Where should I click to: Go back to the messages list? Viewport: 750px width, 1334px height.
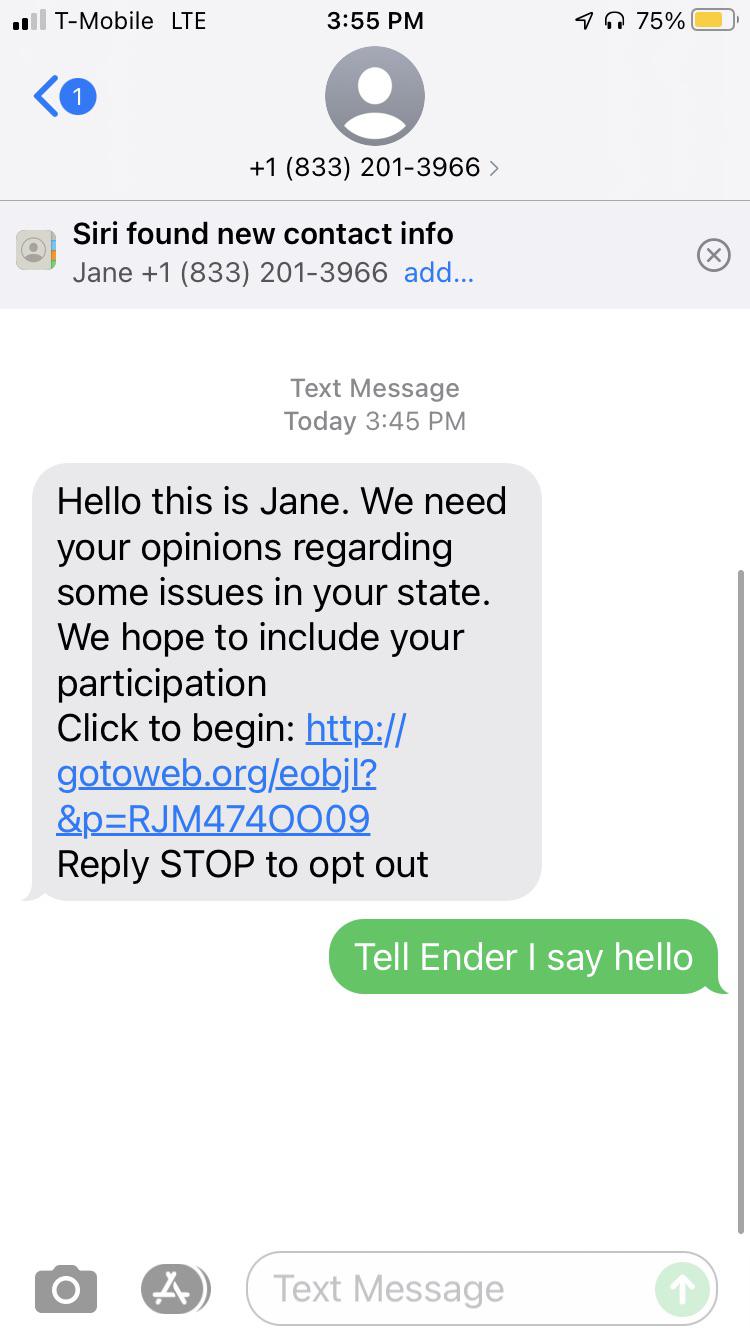[x=62, y=97]
